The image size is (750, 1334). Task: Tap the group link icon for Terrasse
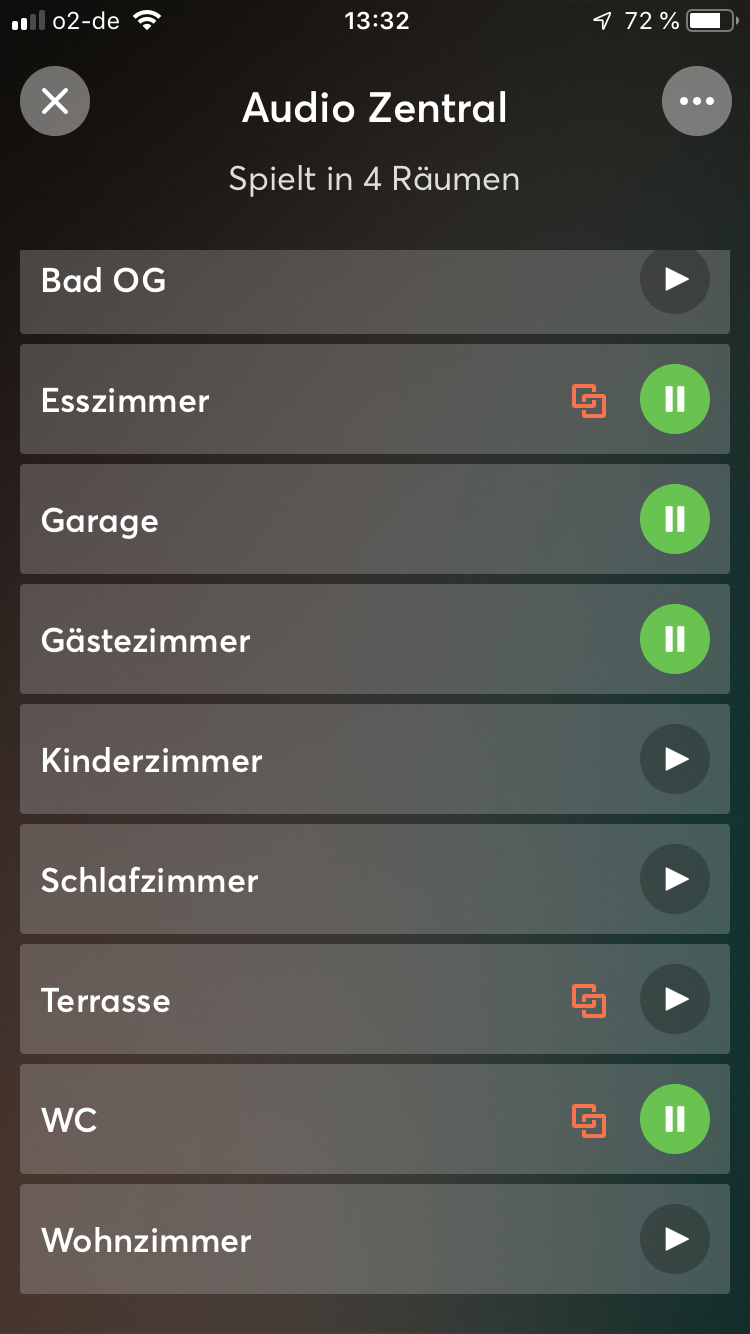tap(589, 1001)
